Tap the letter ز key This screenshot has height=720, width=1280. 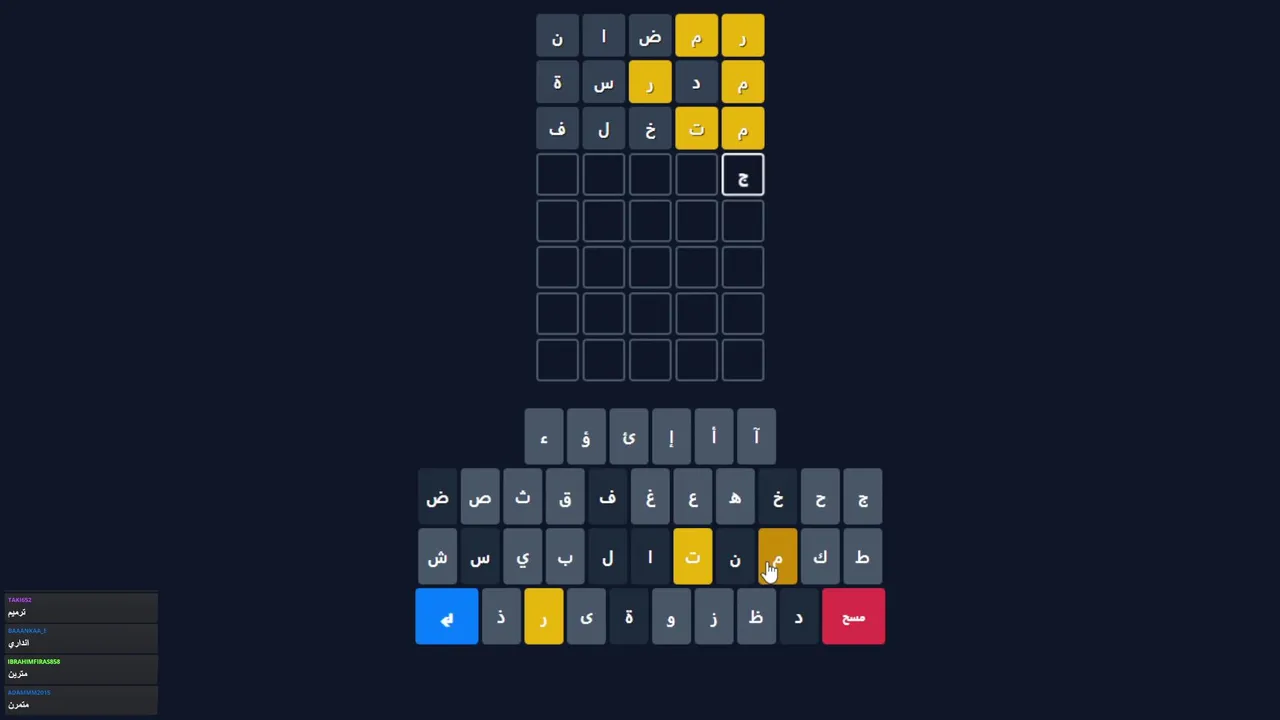[713, 617]
